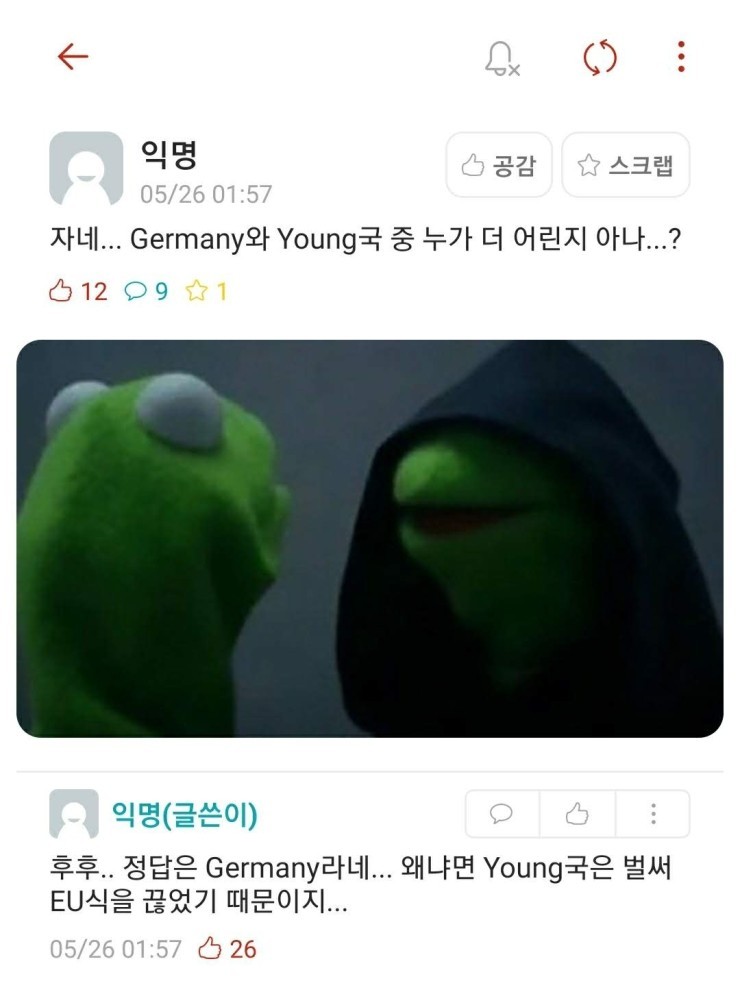
Task: Refresh the post
Action: 599,58
